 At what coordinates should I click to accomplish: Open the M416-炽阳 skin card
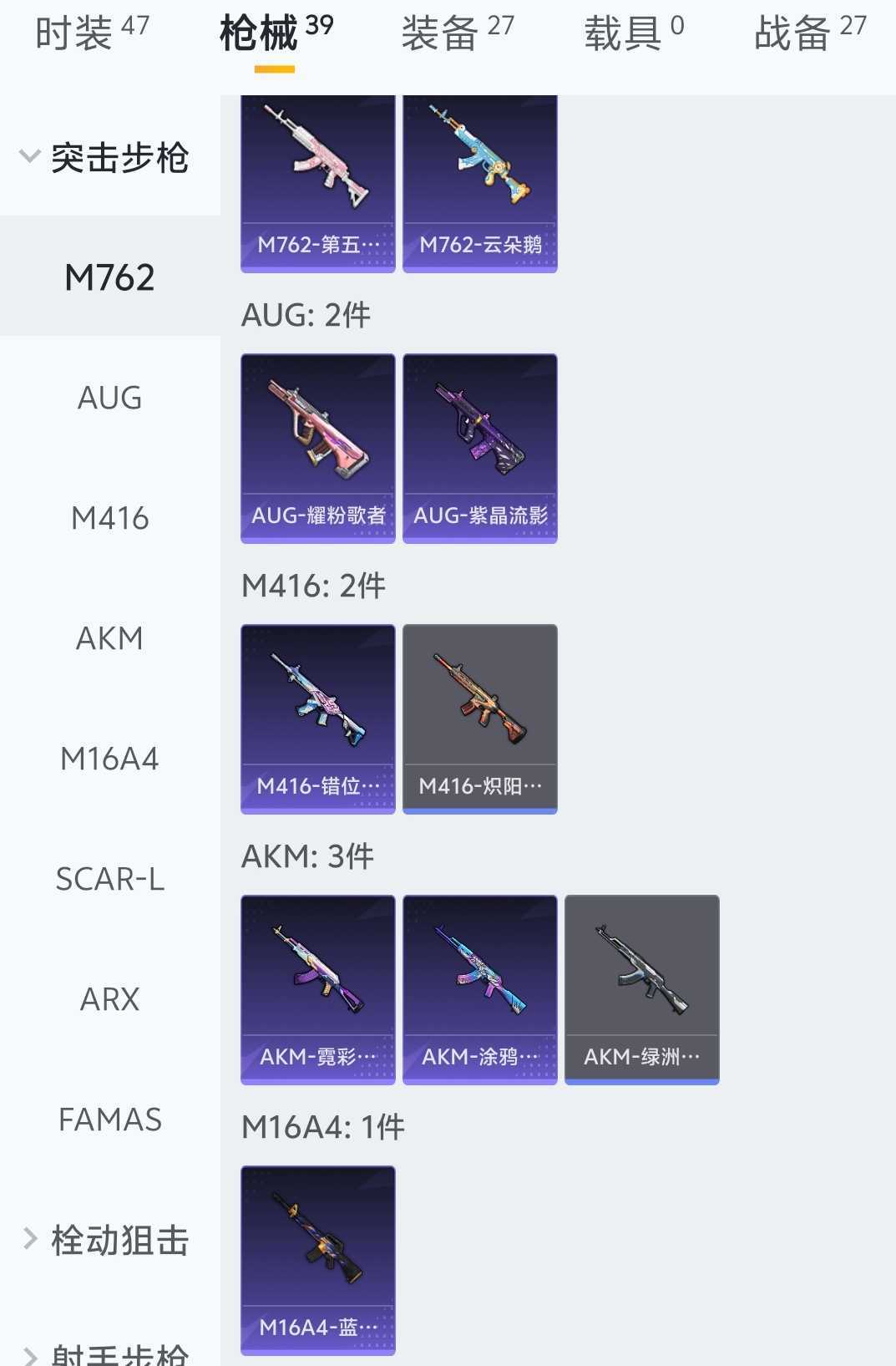coord(479,719)
